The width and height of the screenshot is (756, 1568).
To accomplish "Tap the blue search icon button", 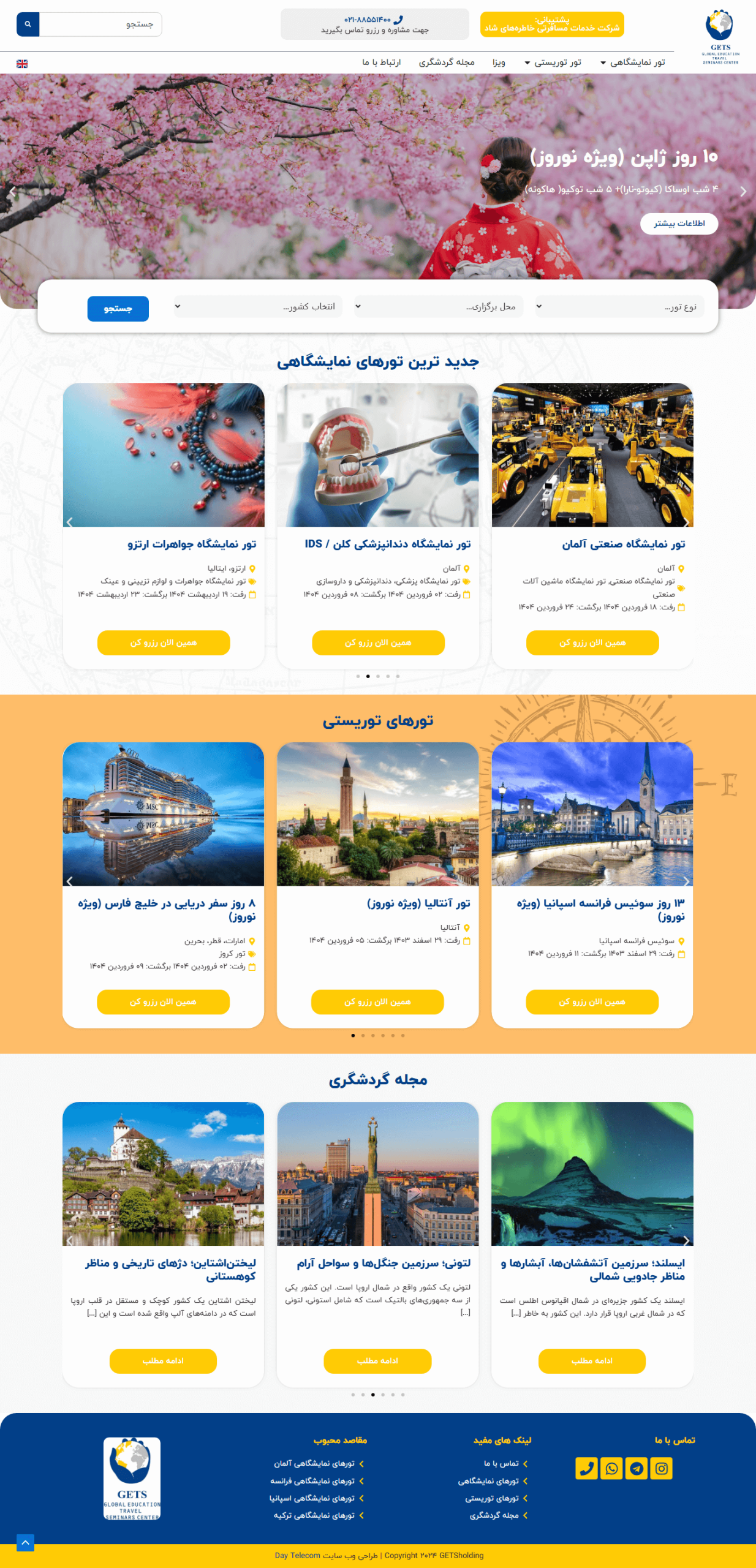I will pos(28,24).
